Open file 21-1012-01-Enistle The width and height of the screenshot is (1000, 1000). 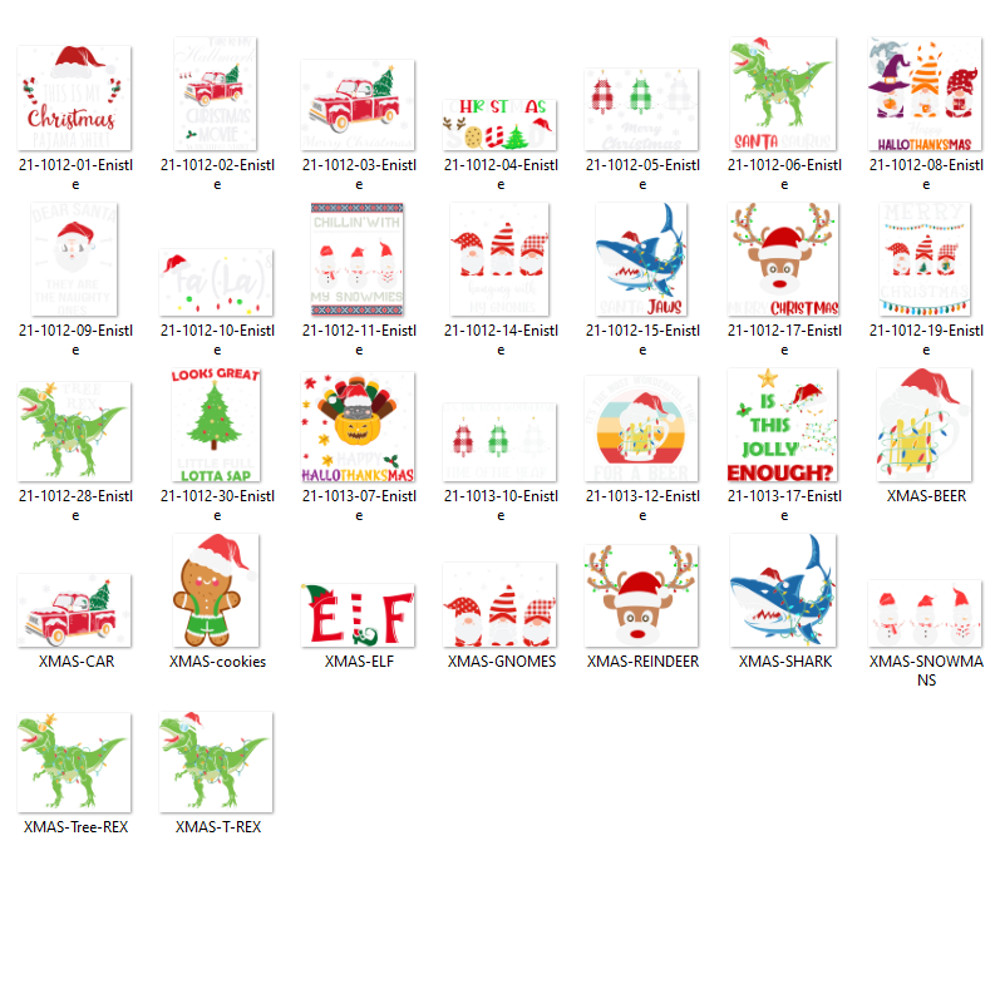[75, 98]
